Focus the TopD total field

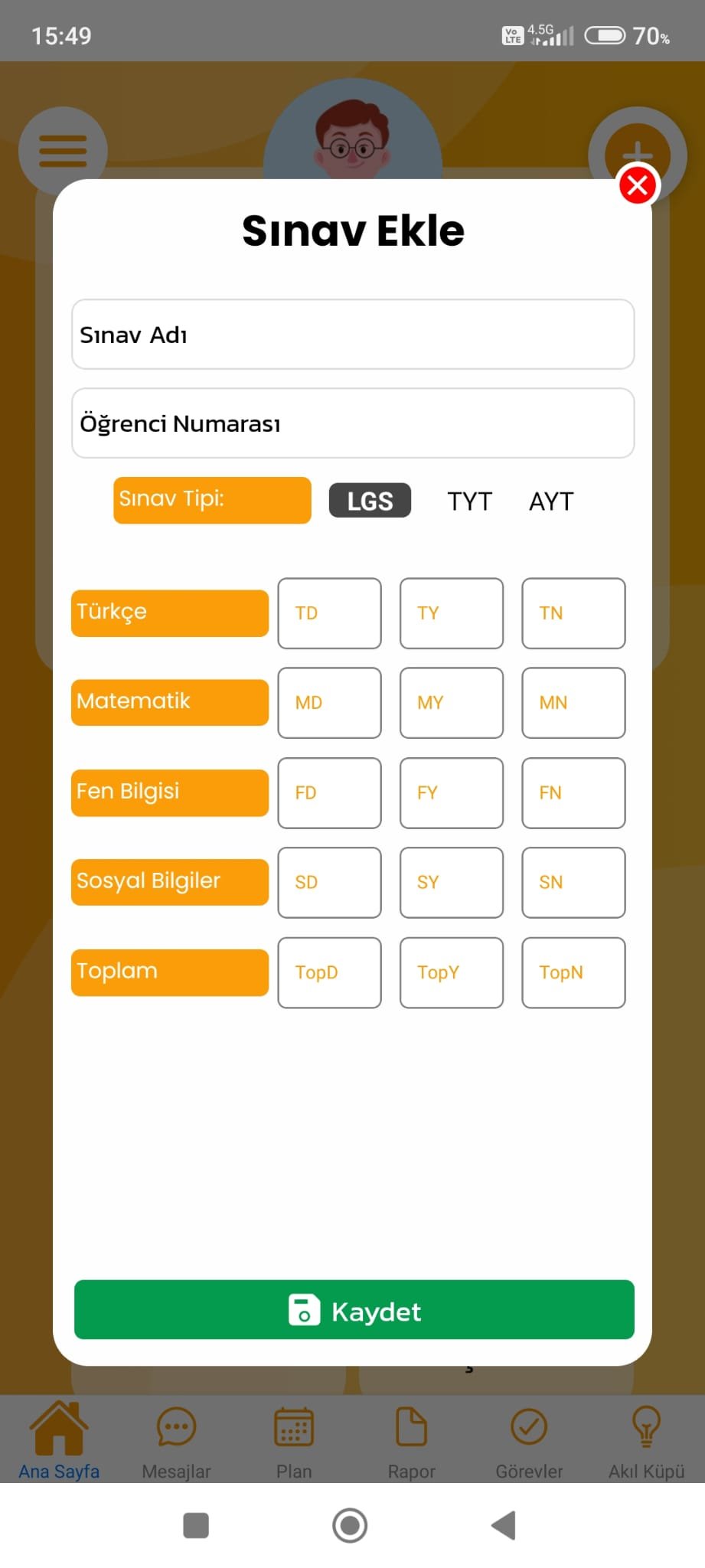pyautogui.click(x=330, y=972)
